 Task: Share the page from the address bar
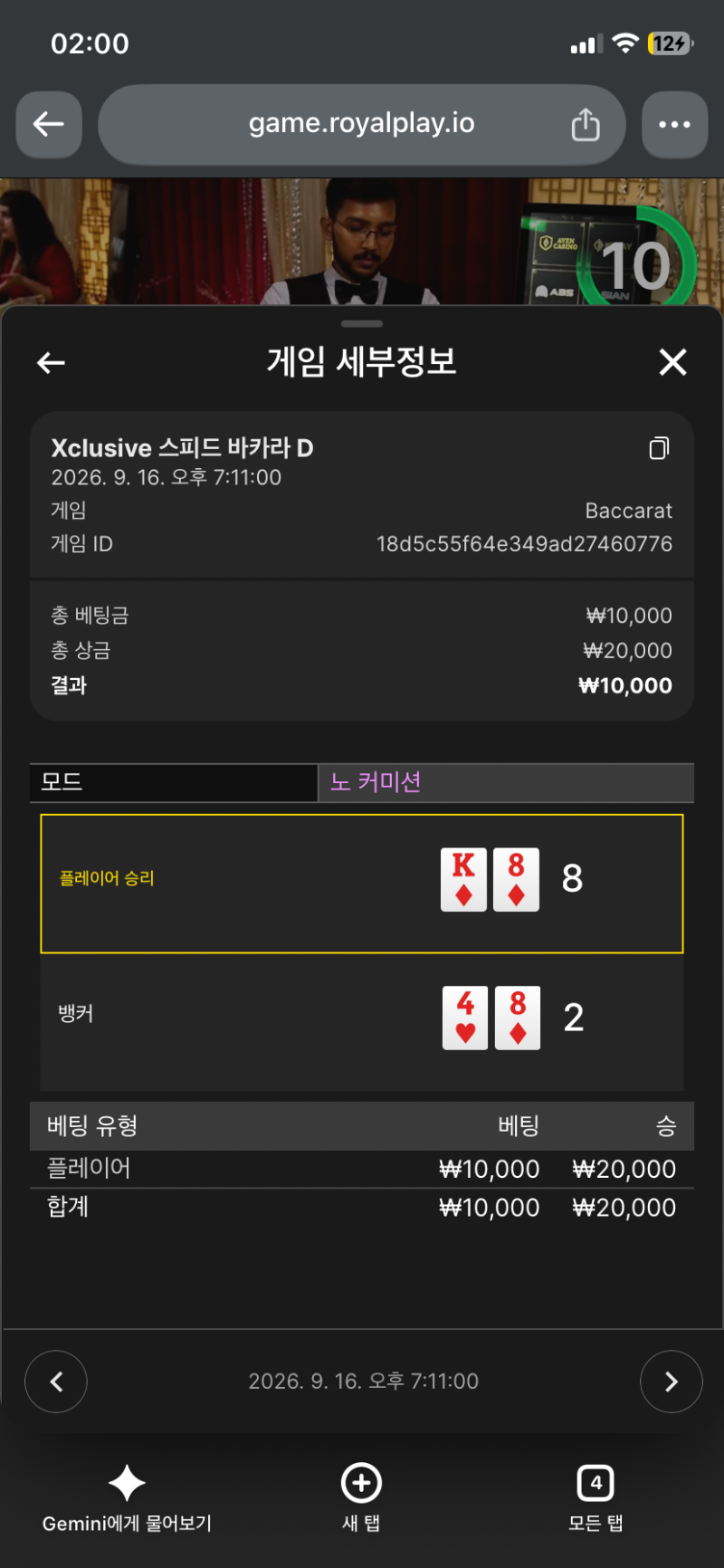click(x=586, y=125)
